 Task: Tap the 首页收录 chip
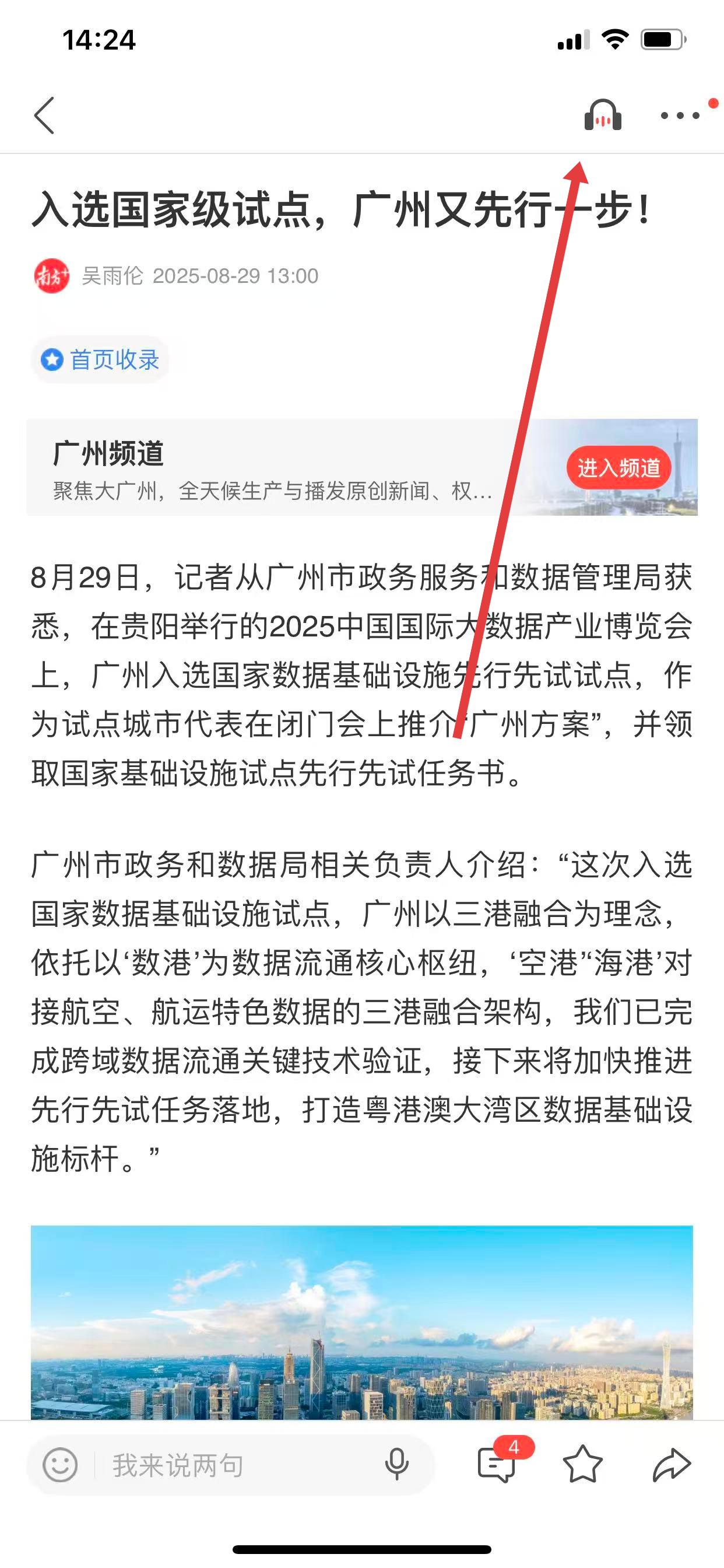(100, 360)
